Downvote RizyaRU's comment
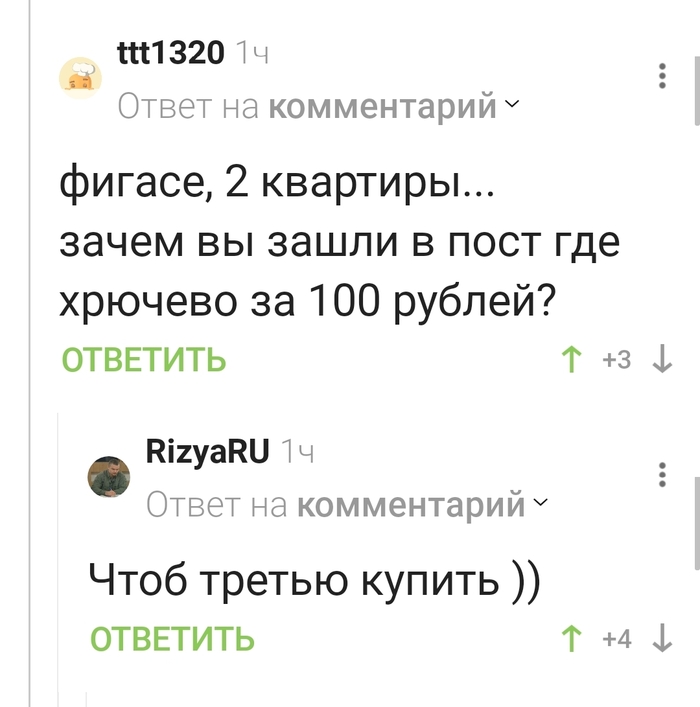Image resolution: width=700 pixels, height=707 pixels. click(x=662, y=638)
